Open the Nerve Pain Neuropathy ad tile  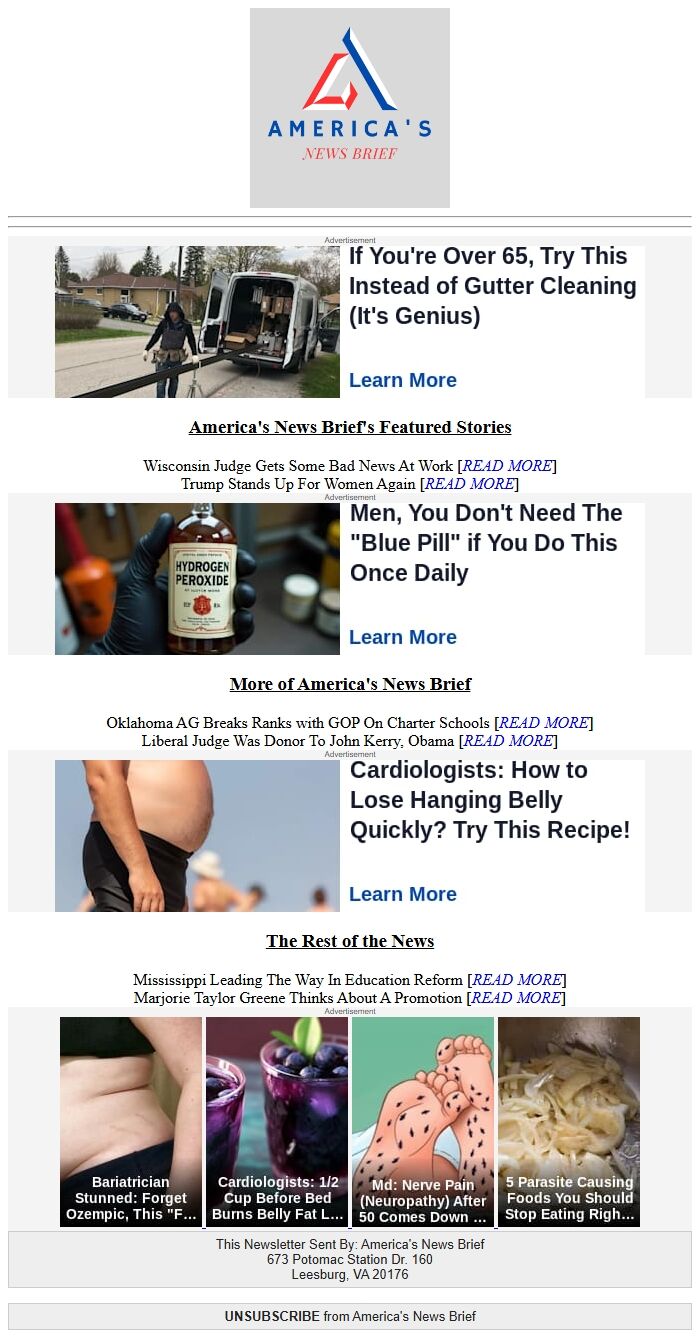click(423, 1122)
